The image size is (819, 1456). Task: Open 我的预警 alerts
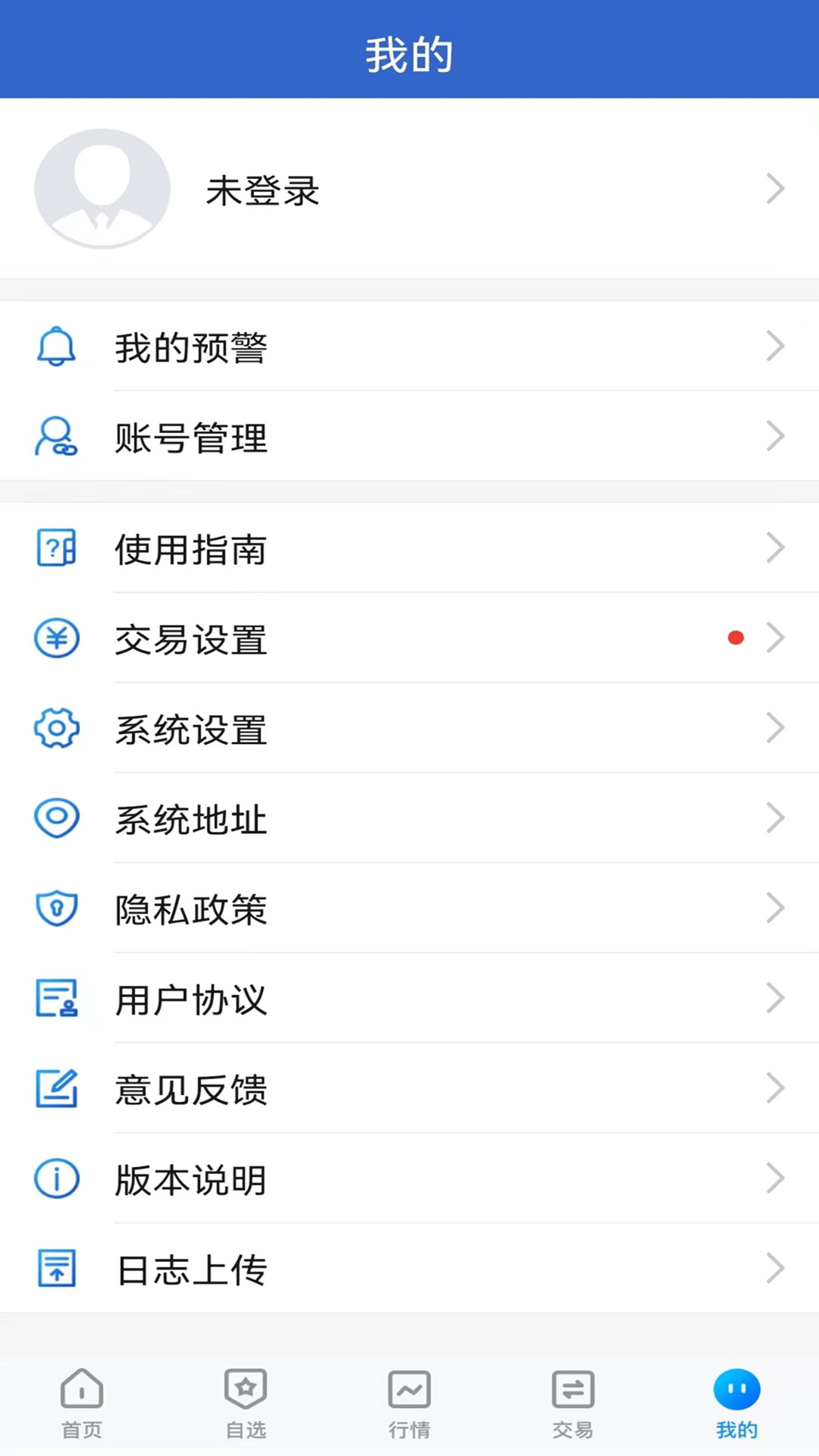409,347
